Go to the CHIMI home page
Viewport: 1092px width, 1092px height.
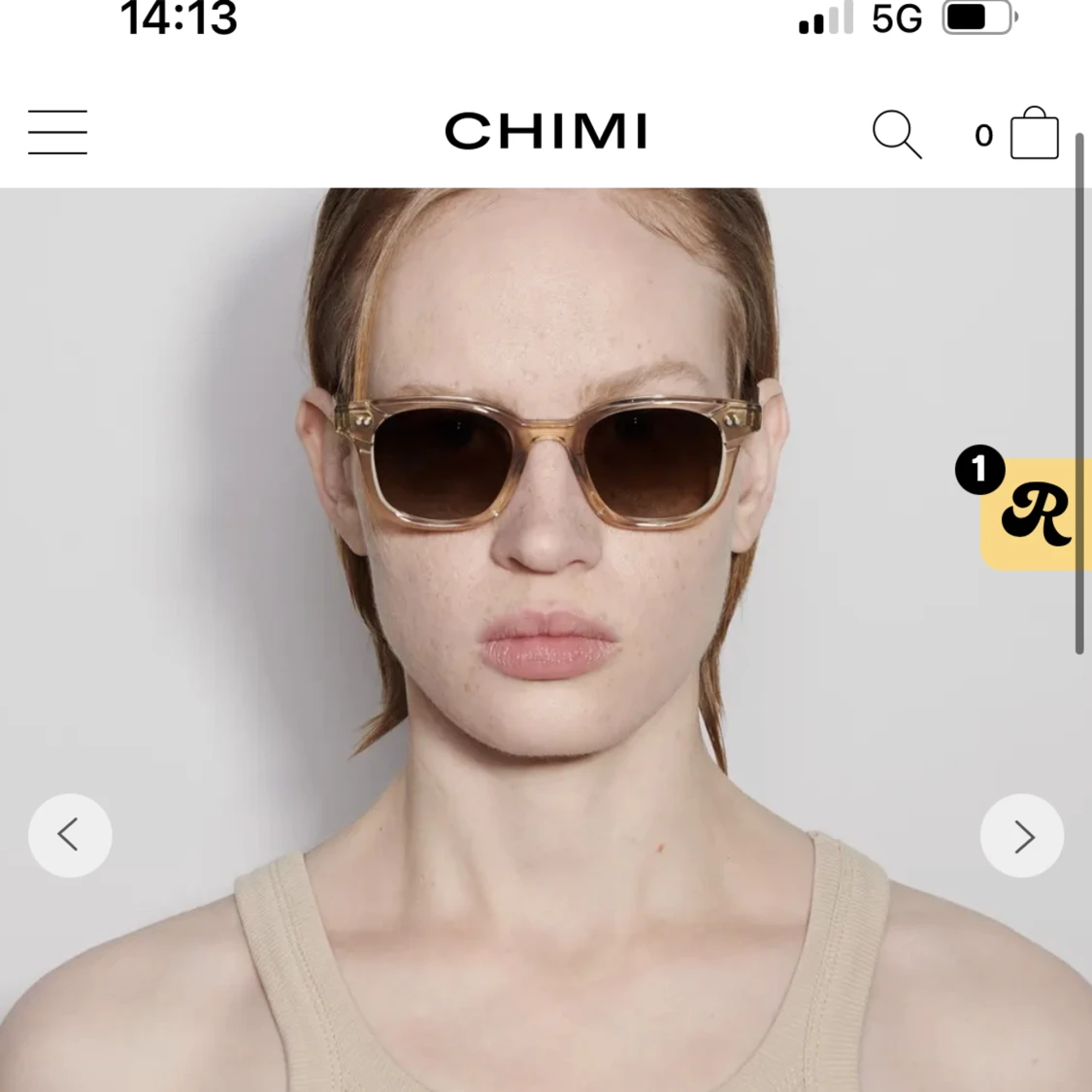[x=546, y=132]
